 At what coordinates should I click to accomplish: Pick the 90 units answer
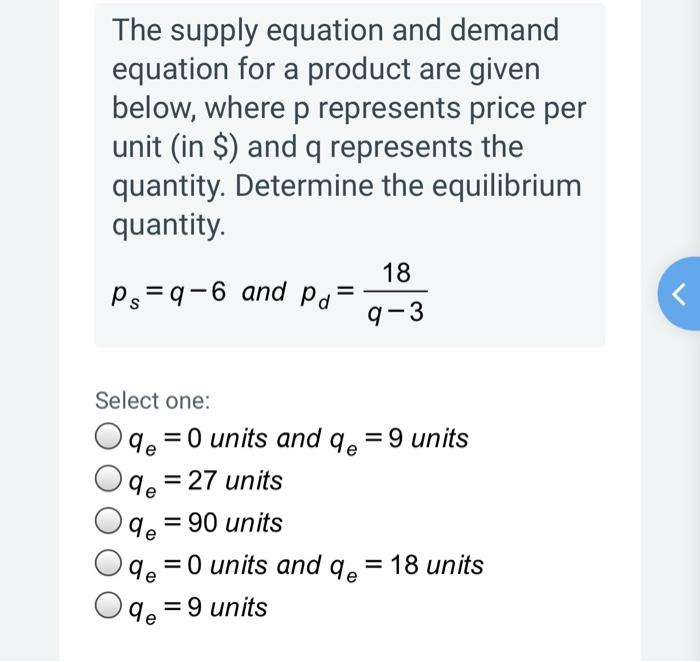[x=108, y=522]
